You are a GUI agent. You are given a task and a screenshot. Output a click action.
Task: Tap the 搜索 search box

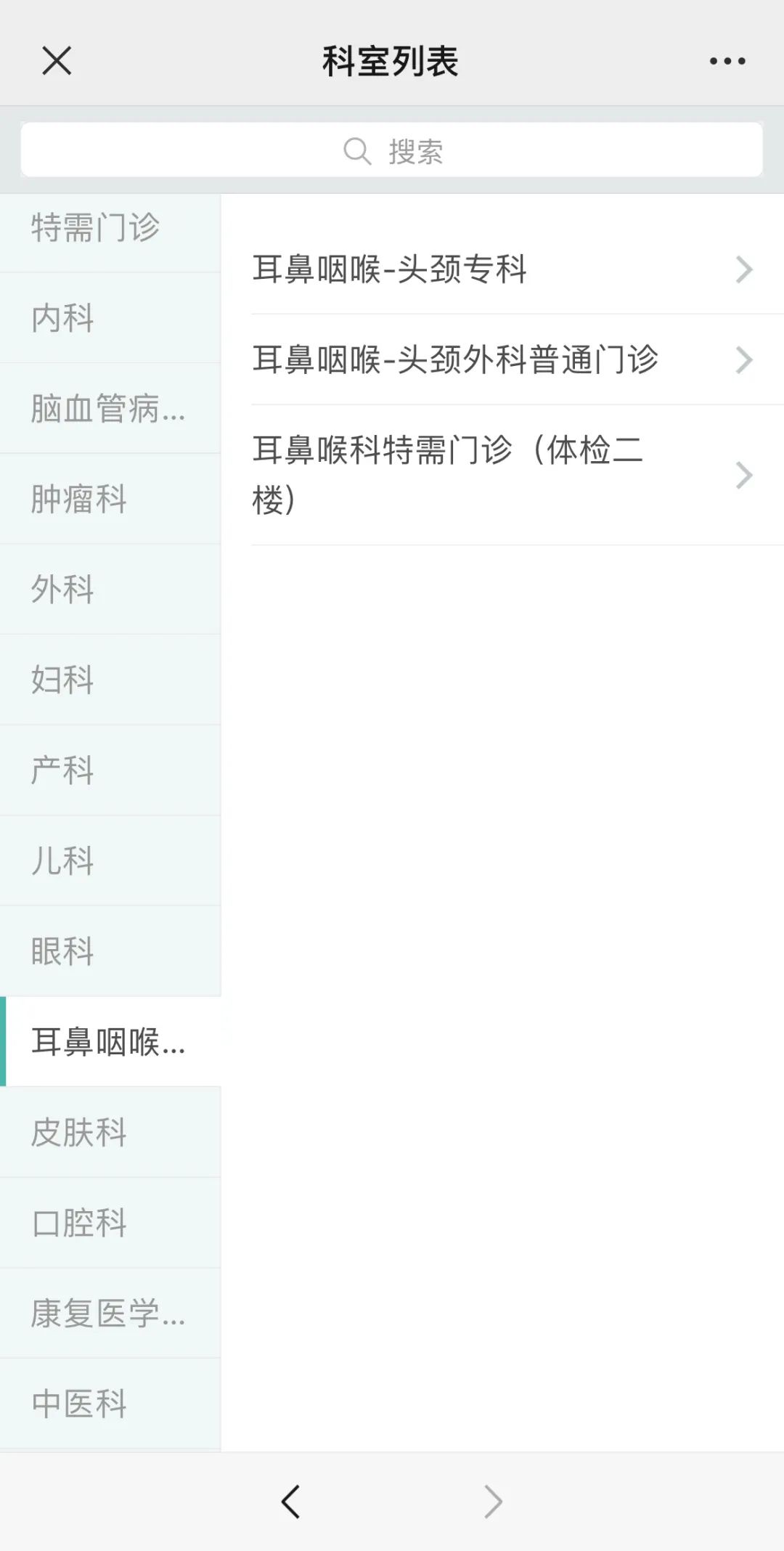coord(392,150)
